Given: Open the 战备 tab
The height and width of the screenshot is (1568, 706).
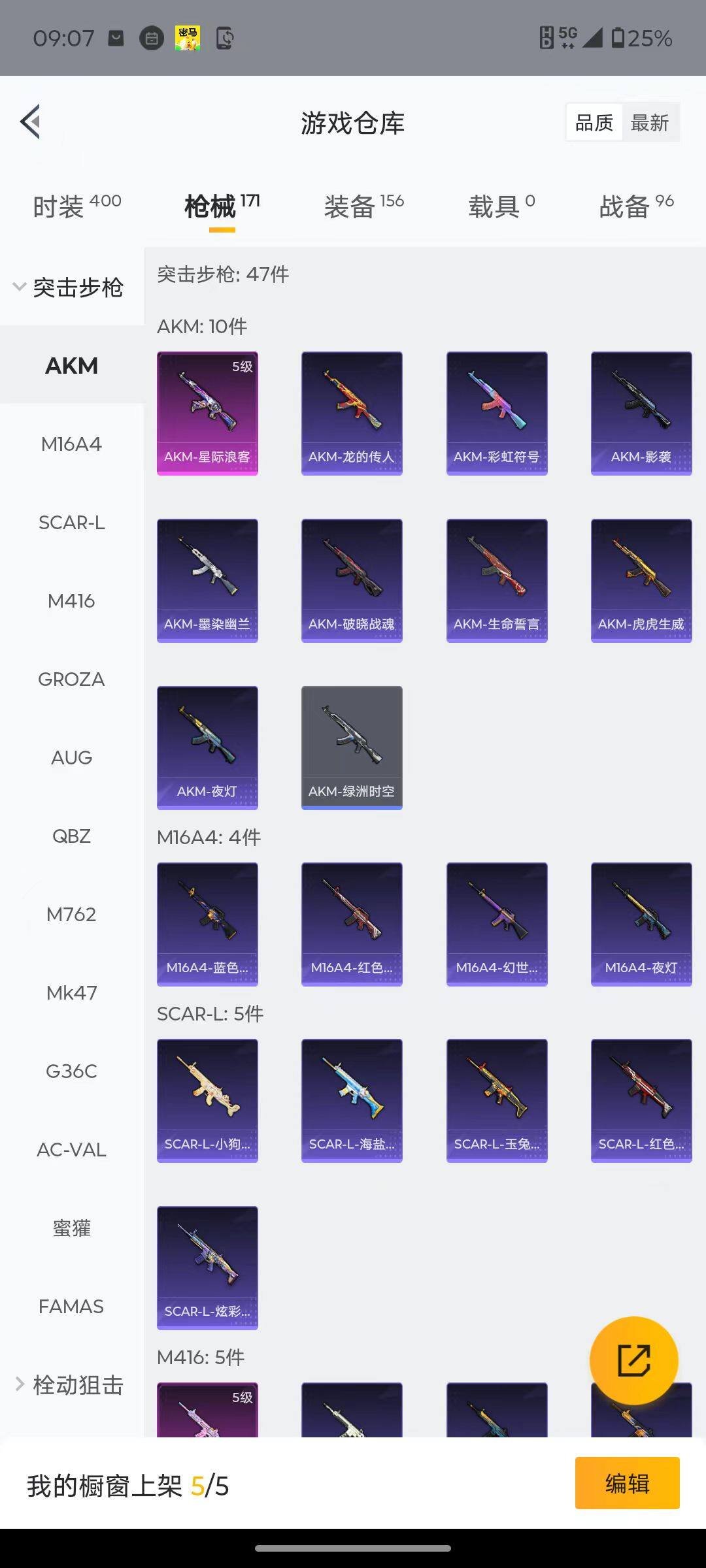Looking at the screenshot, I should [636, 206].
